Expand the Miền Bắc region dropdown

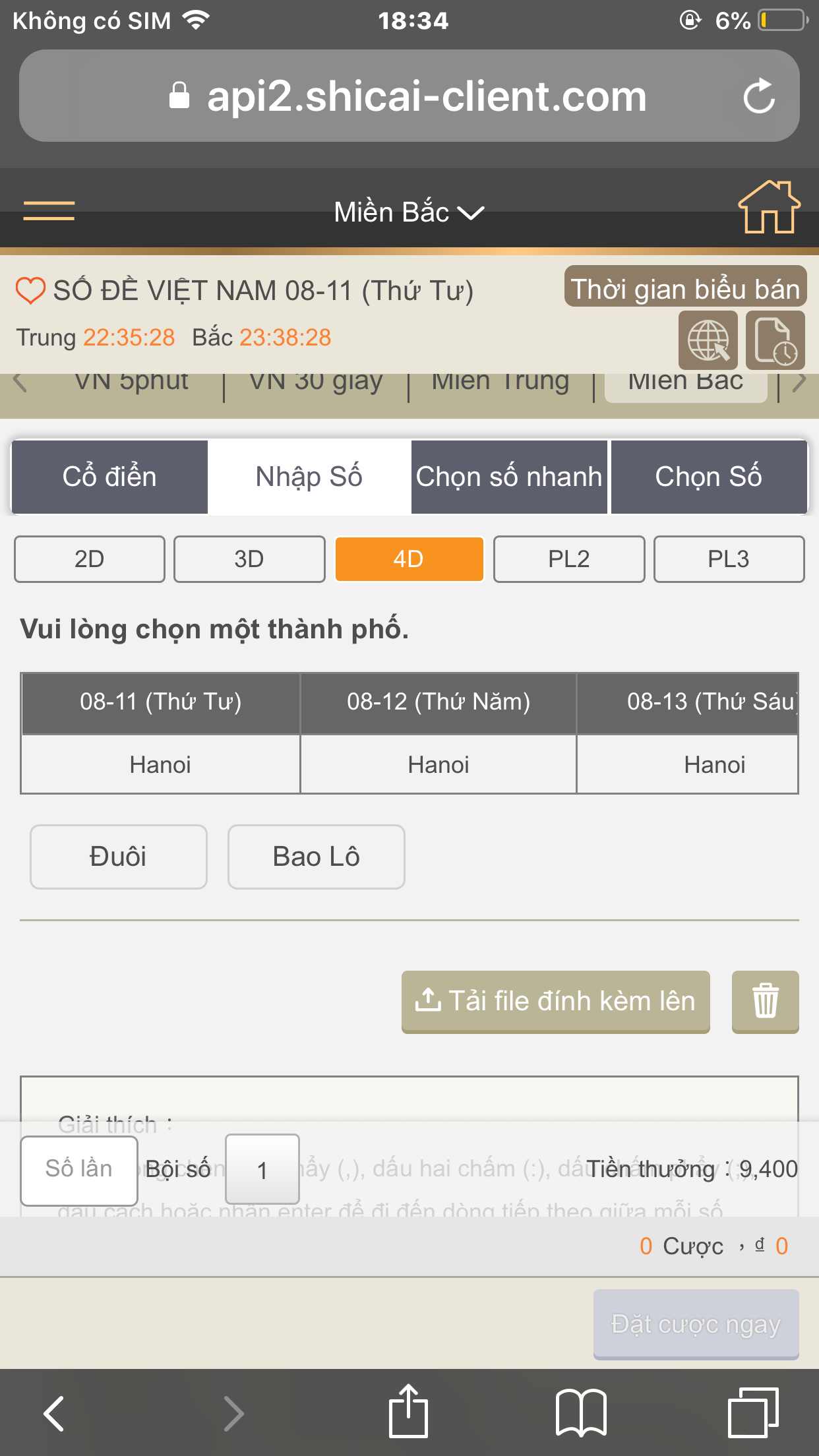(409, 212)
